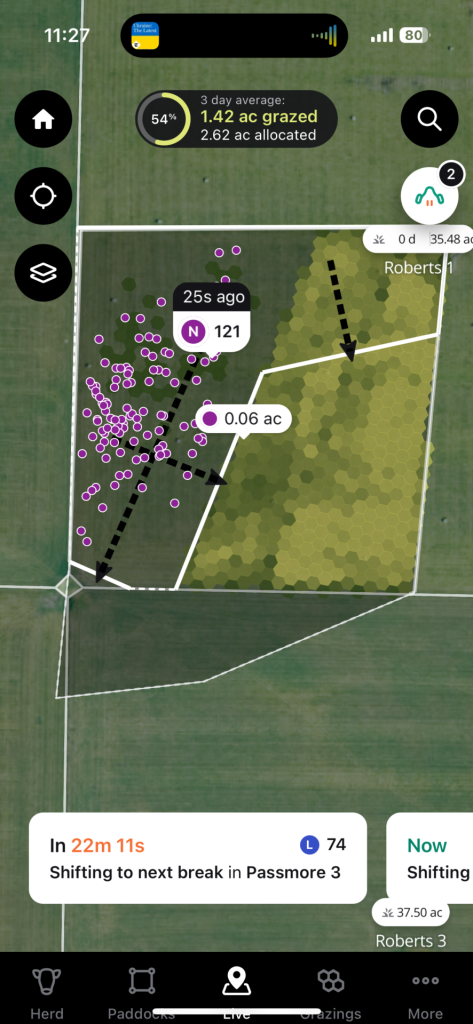This screenshot has width=473, height=1024.
Task: Tap the 0.06 ac marker
Action: click(244, 419)
